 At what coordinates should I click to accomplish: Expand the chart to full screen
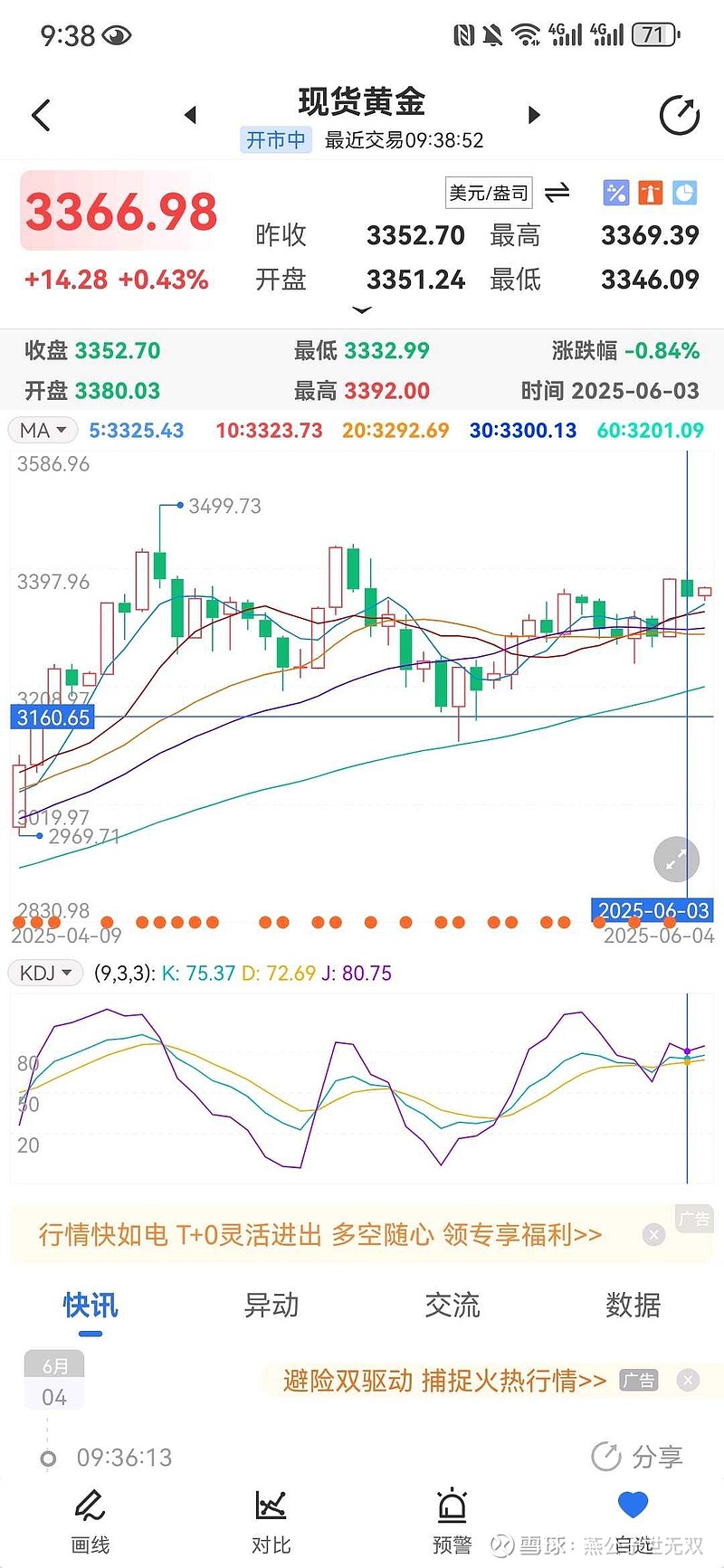pyautogui.click(x=676, y=860)
